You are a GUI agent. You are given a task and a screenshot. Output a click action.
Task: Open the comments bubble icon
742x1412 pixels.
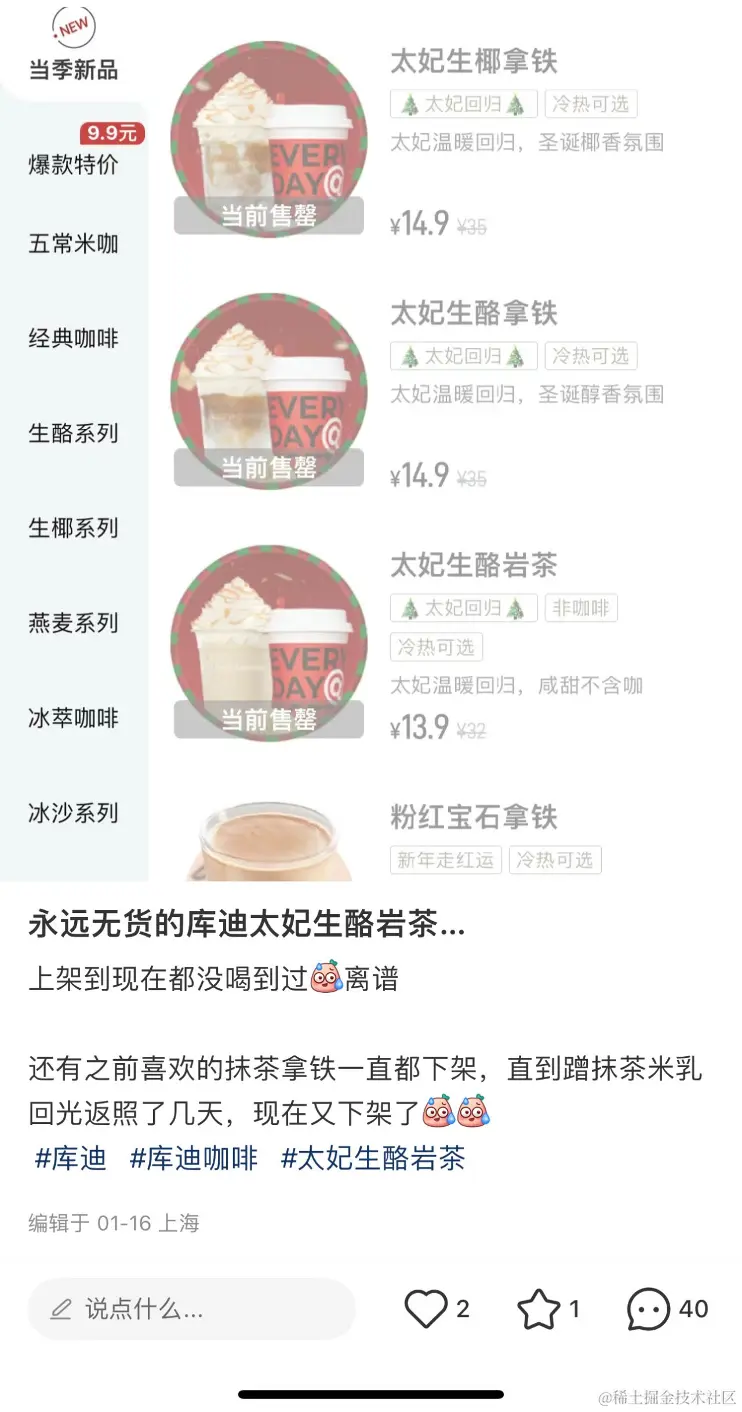click(648, 1309)
